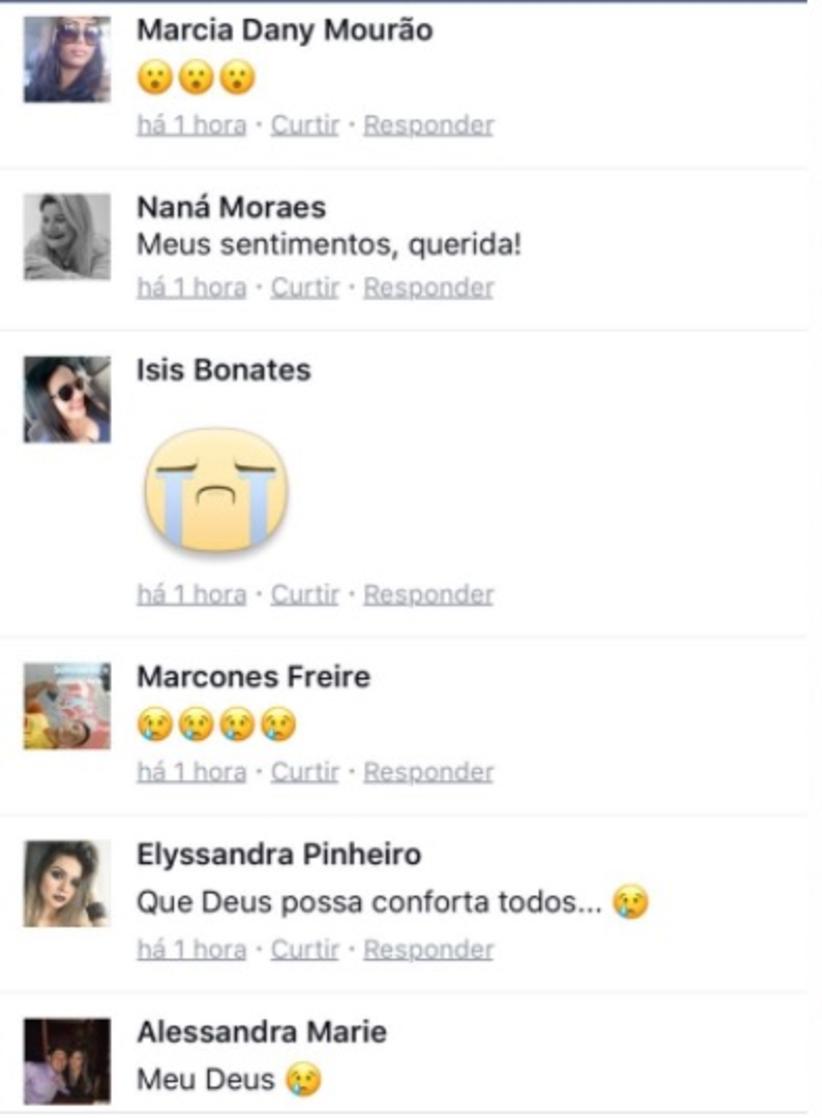Reply to Elyssandra Pinheiro's comment

coord(428,949)
